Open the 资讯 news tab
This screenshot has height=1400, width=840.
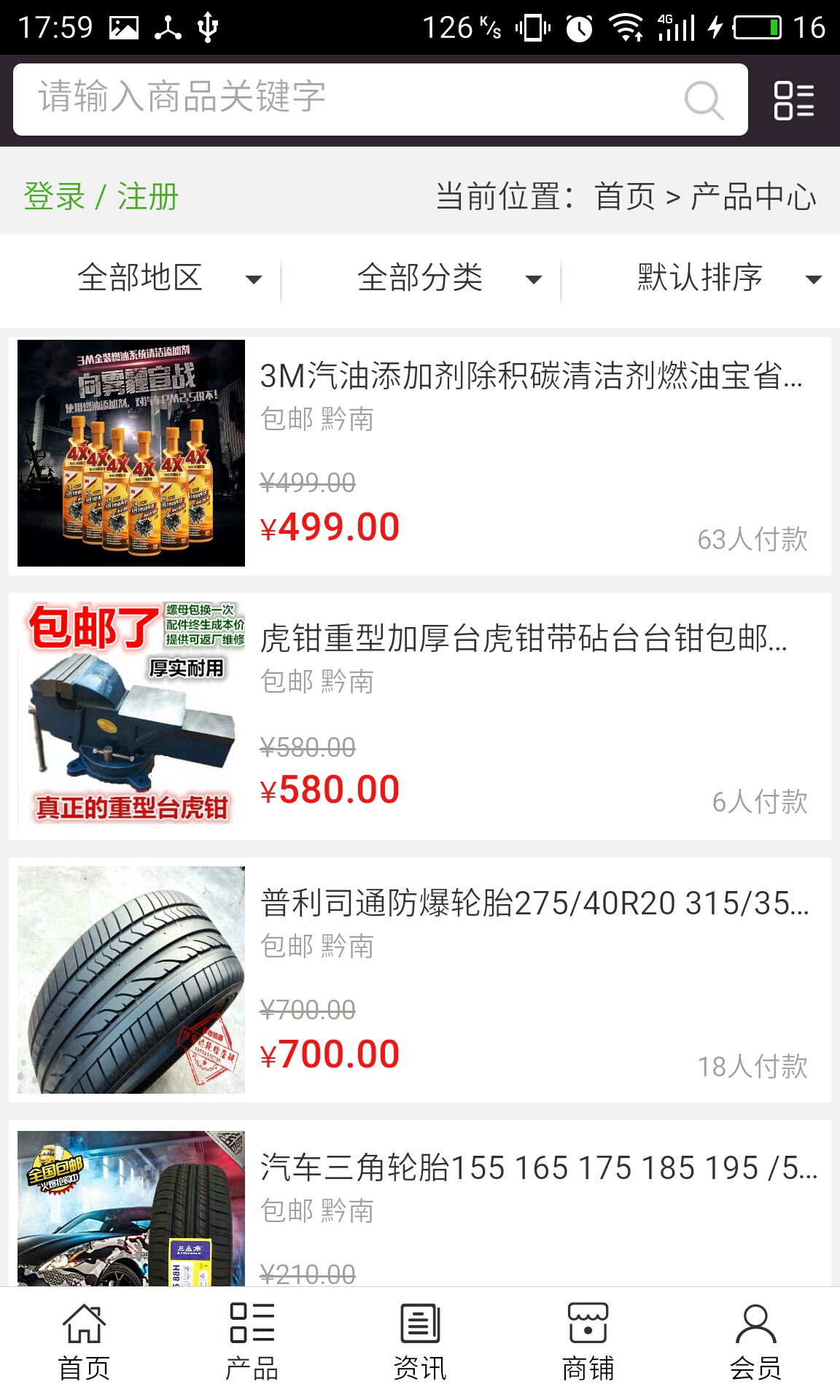(420, 1342)
